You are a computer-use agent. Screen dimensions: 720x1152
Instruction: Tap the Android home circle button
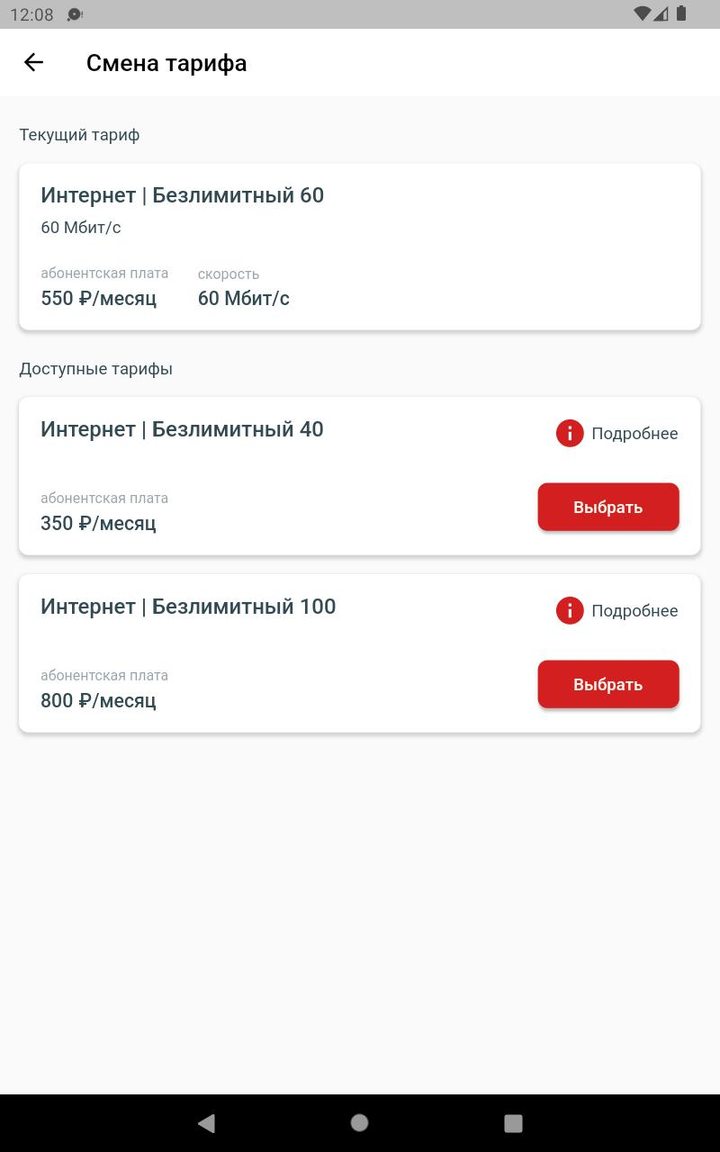pyautogui.click(x=359, y=1122)
